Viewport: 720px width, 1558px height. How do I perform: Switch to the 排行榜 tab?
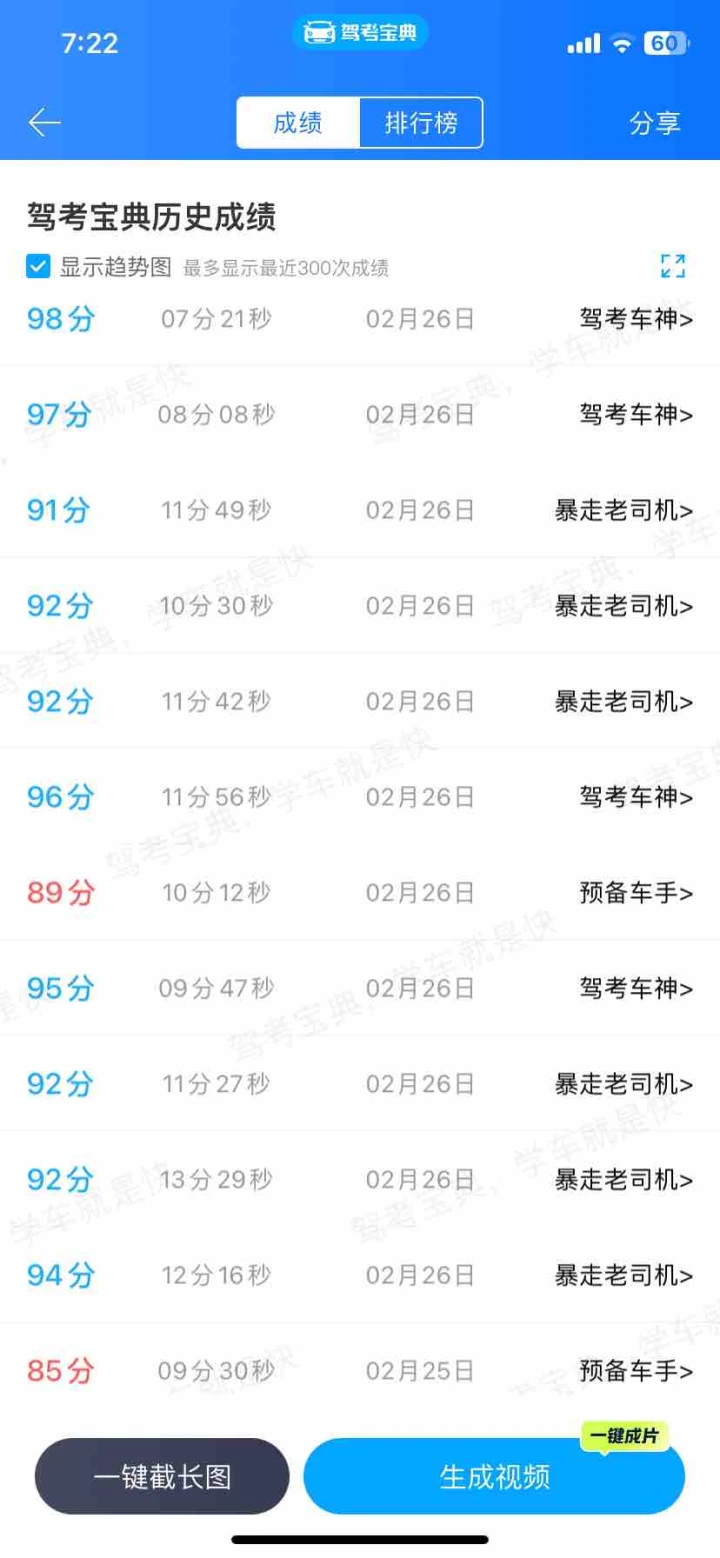coord(421,123)
